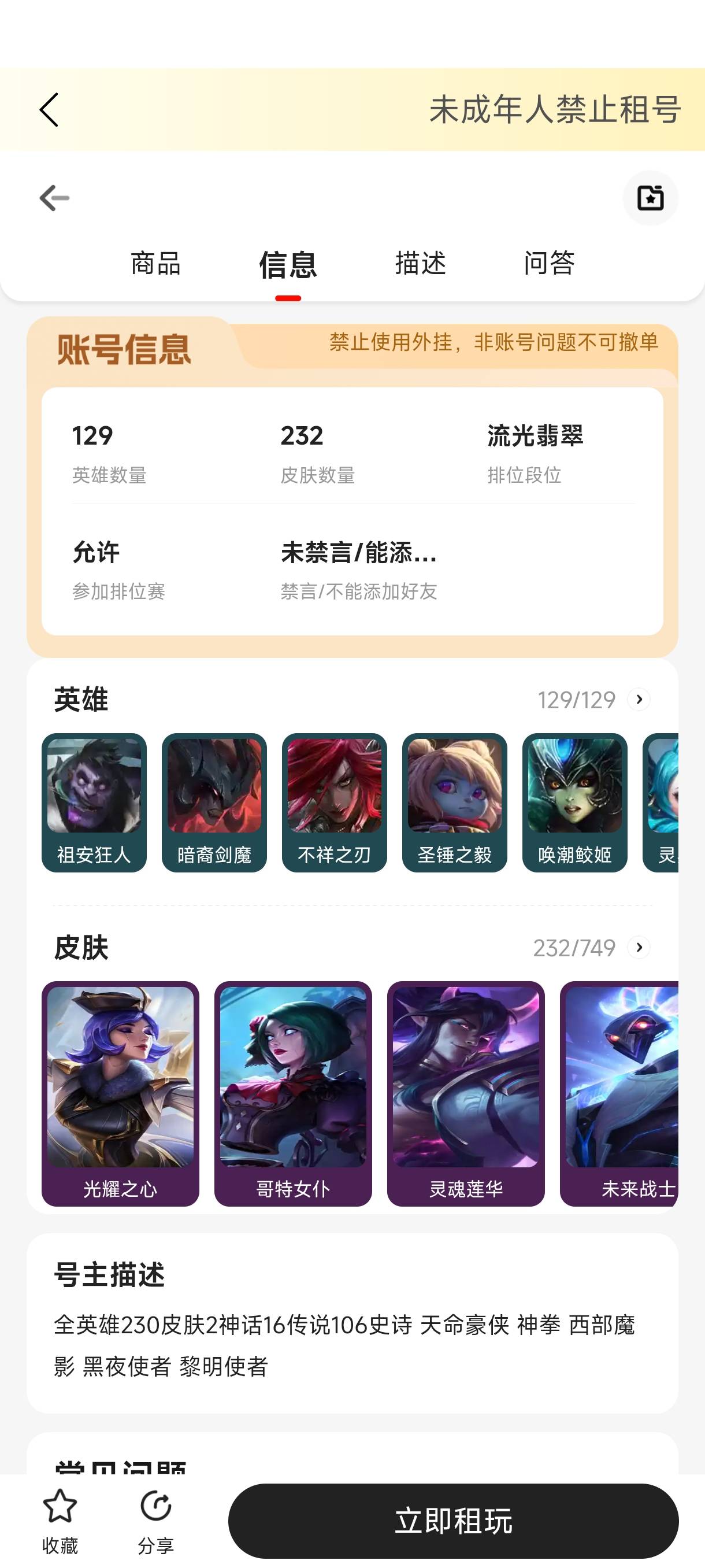The height and width of the screenshot is (1568, 705).
Task: Tap the gray back arrow below the header
Action: (x=53, y=198)
